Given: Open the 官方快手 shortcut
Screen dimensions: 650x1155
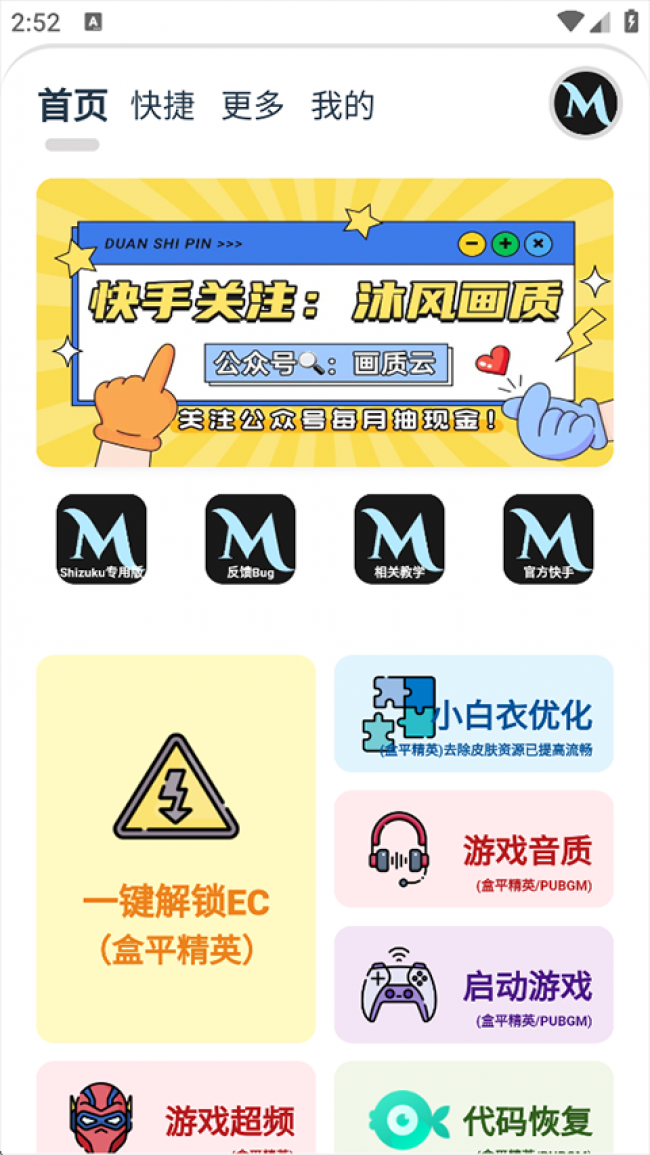Looking at the screenshot, I should 548,539.
